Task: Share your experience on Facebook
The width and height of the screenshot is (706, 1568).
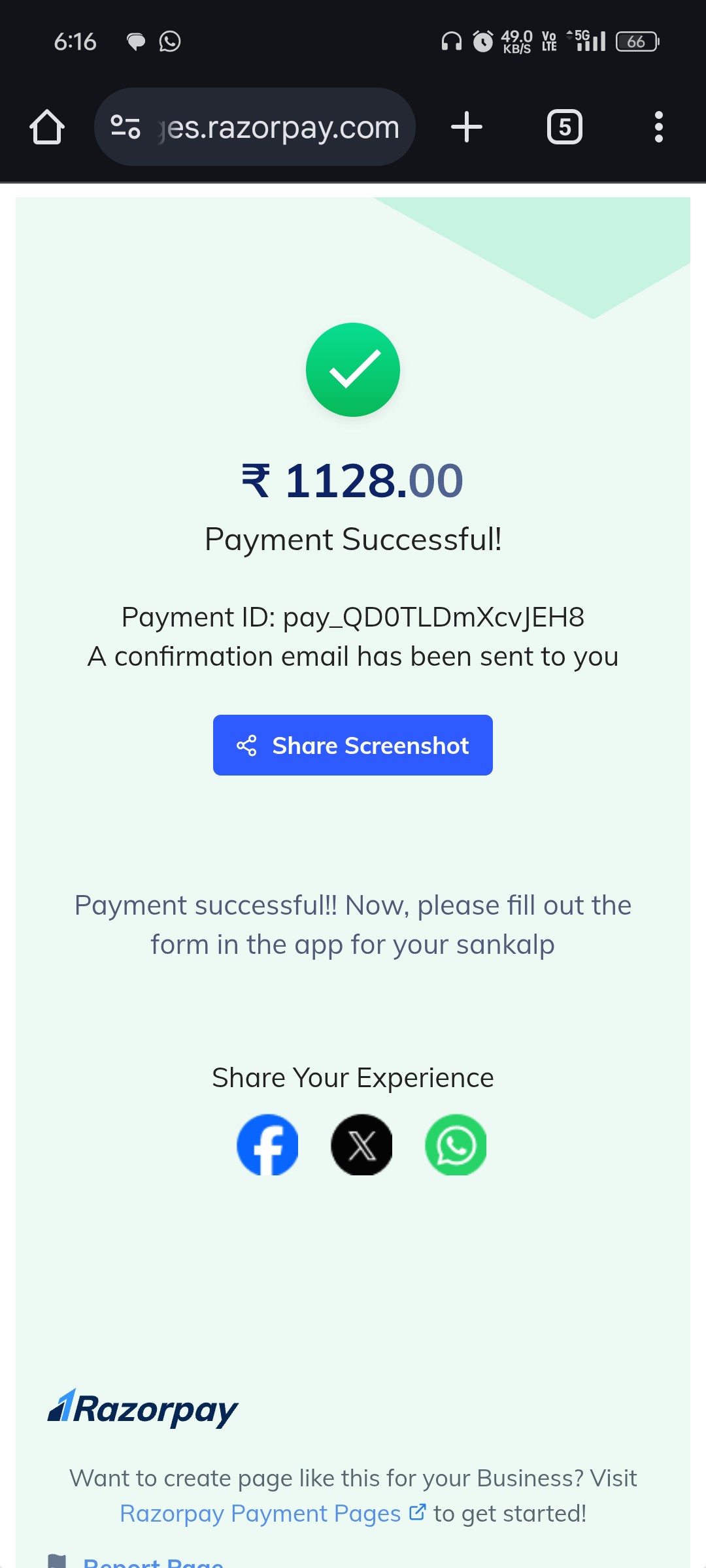Action: click(267, 1145)
